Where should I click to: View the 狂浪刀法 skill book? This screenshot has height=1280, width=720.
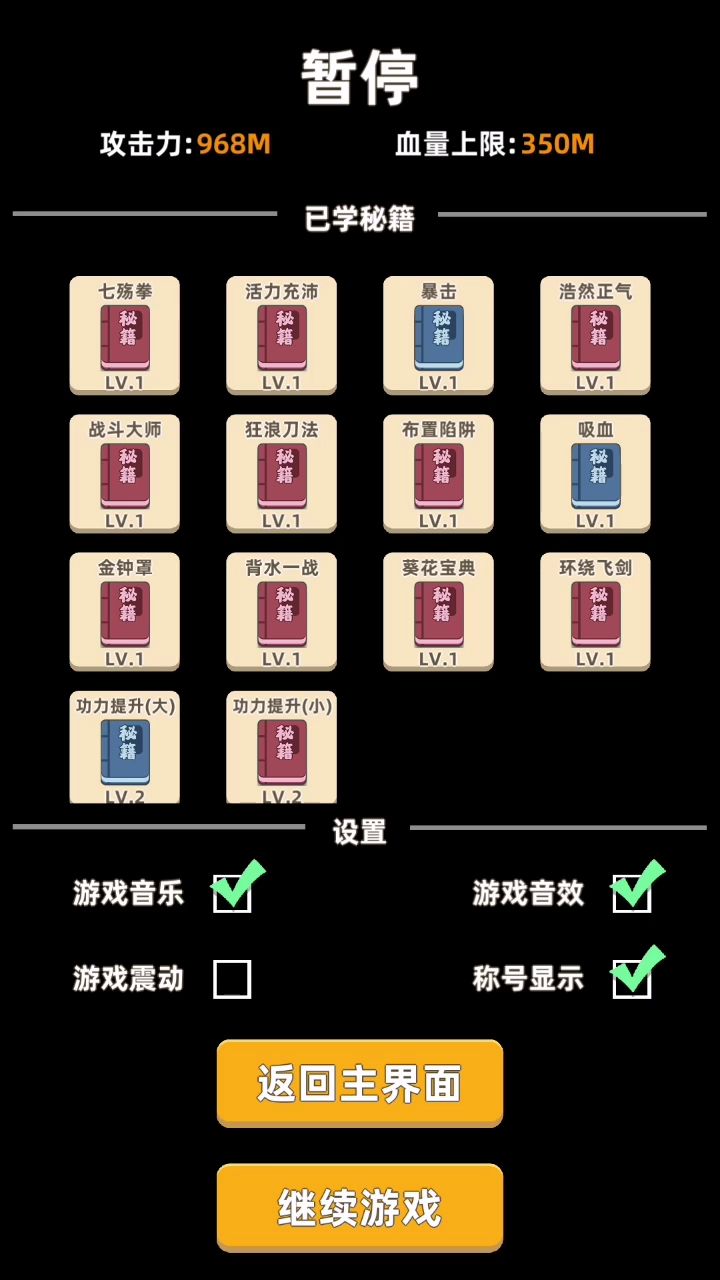282,473
